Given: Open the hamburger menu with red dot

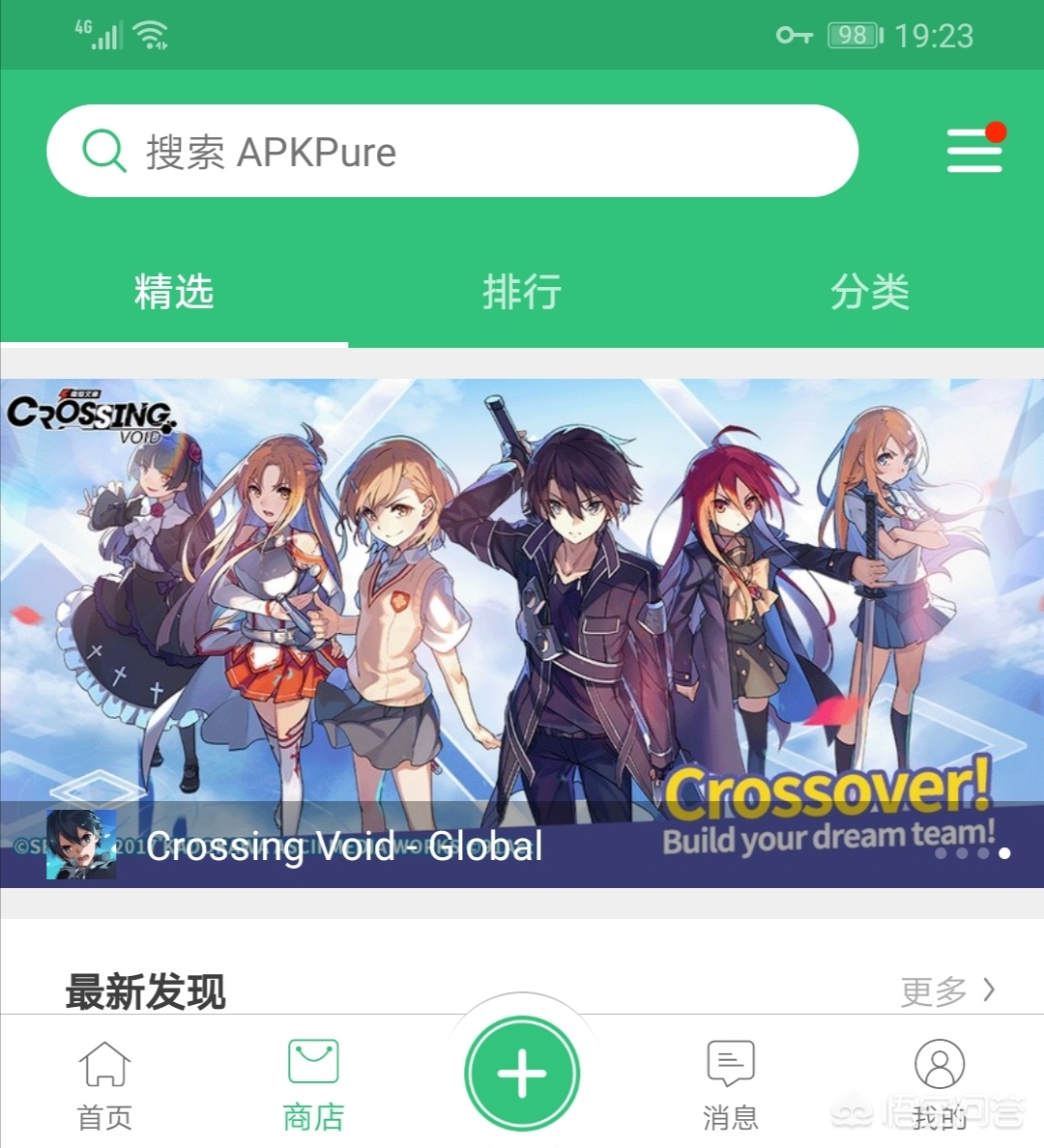Looking at the screenshot, I should click(974, 150).
